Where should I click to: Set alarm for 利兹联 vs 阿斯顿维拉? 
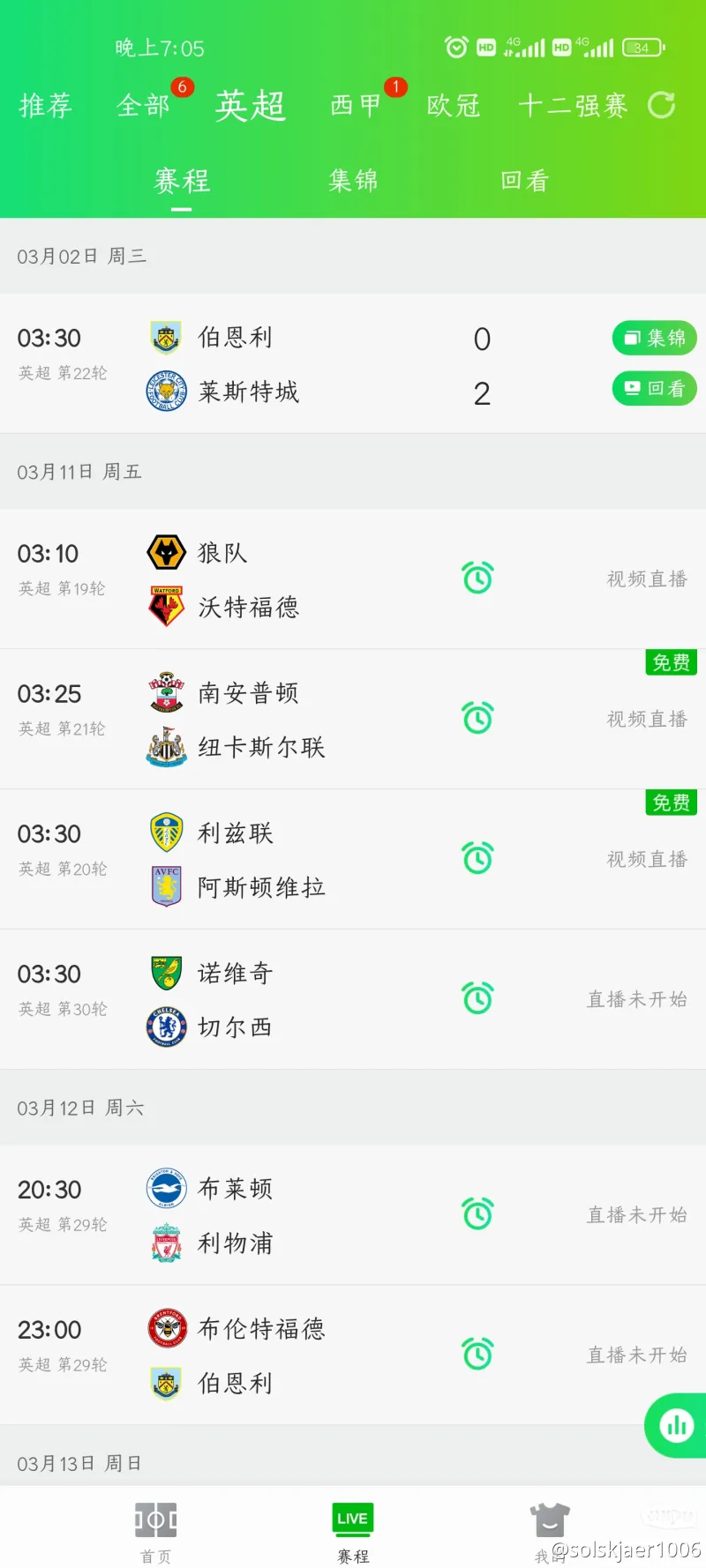[x=477, y=858]
